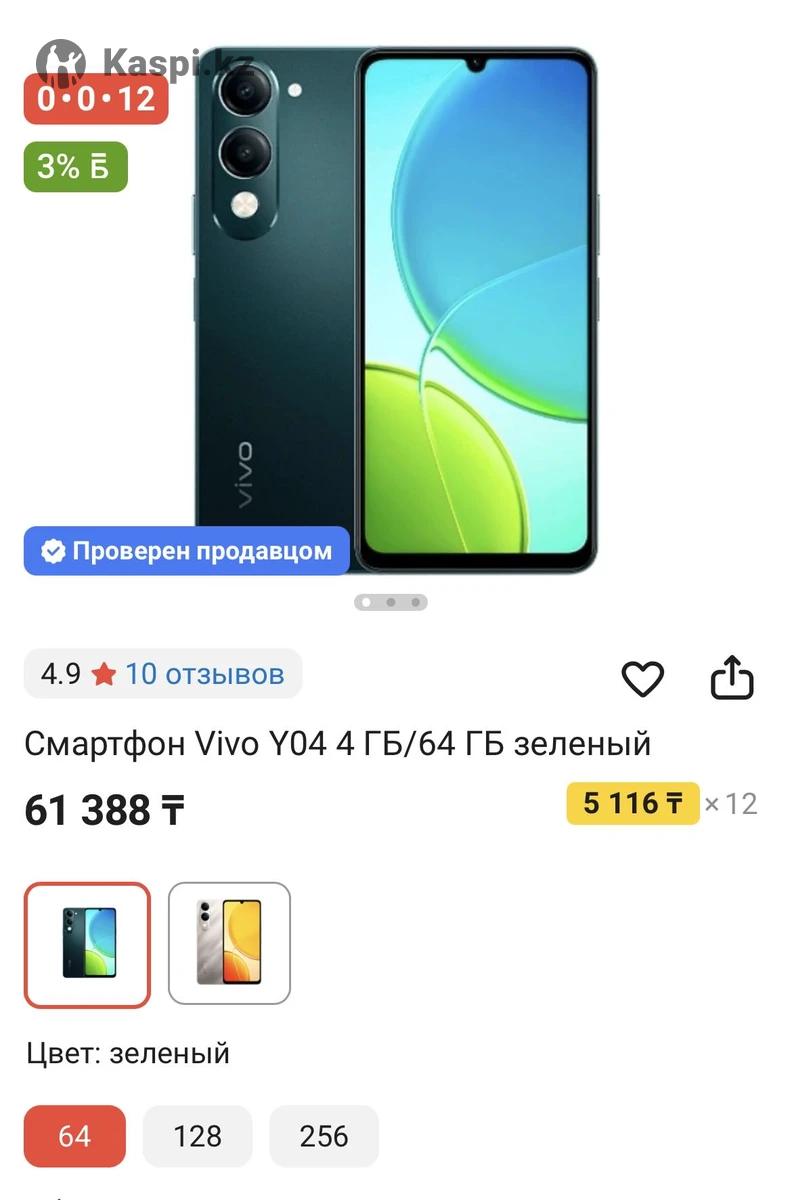Choose 64 GB storage option
Screen dimensions: 790x1200
click(x=75, y=1136)
